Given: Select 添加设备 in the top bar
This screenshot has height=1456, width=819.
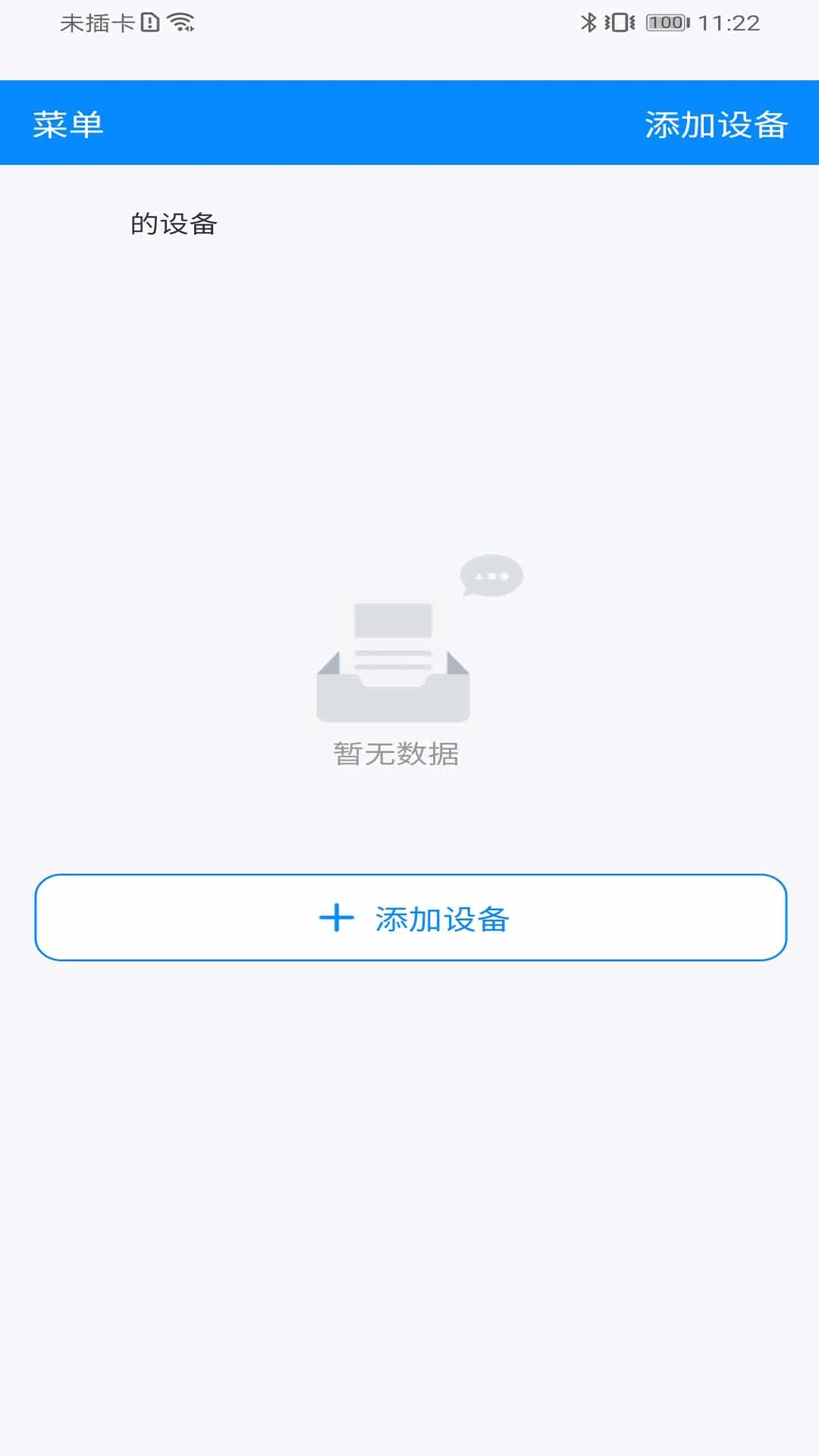Looking at the screenshot, I should [716, 122].
